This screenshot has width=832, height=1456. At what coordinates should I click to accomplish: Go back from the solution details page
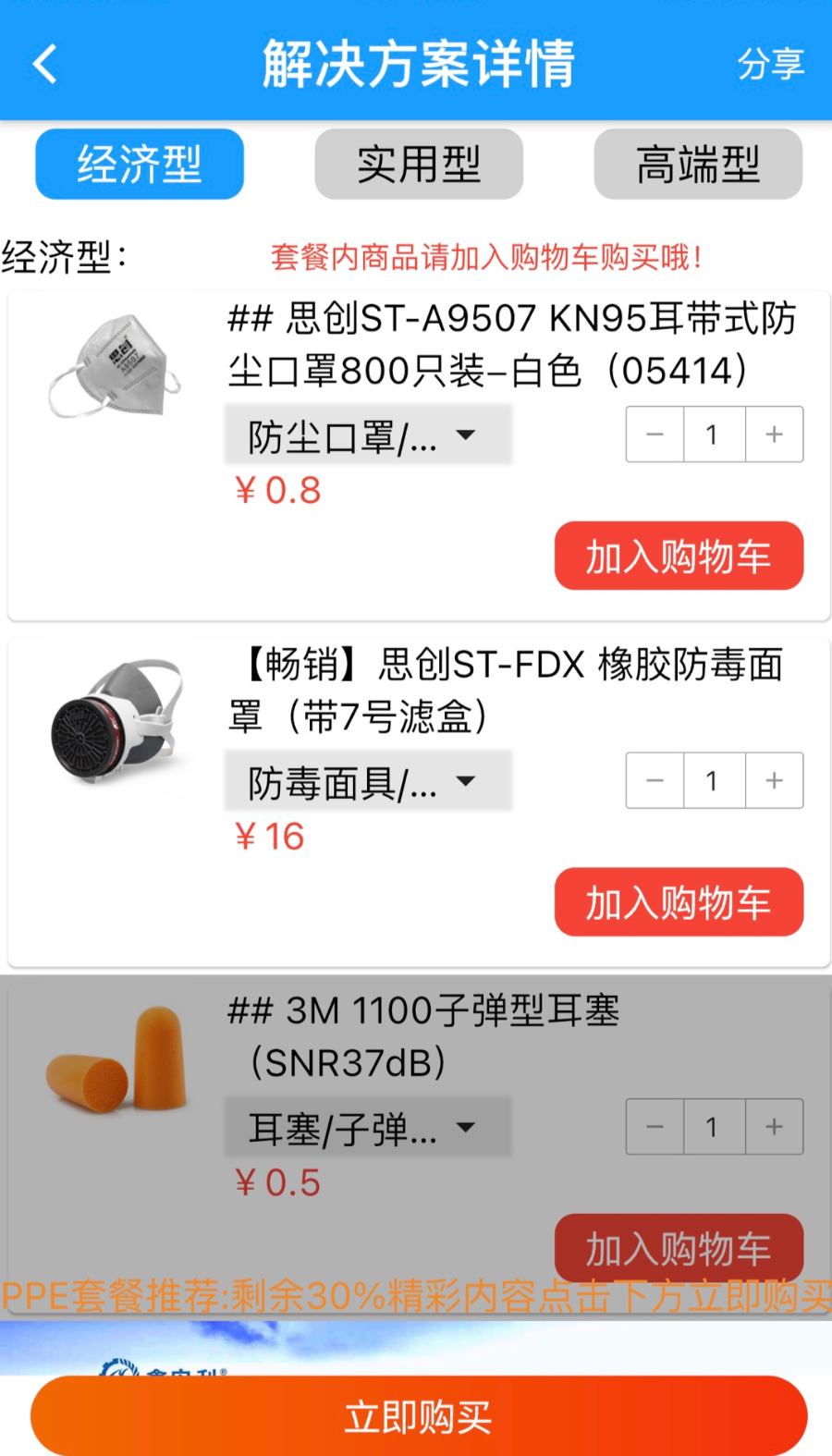(x=44, y=64)
